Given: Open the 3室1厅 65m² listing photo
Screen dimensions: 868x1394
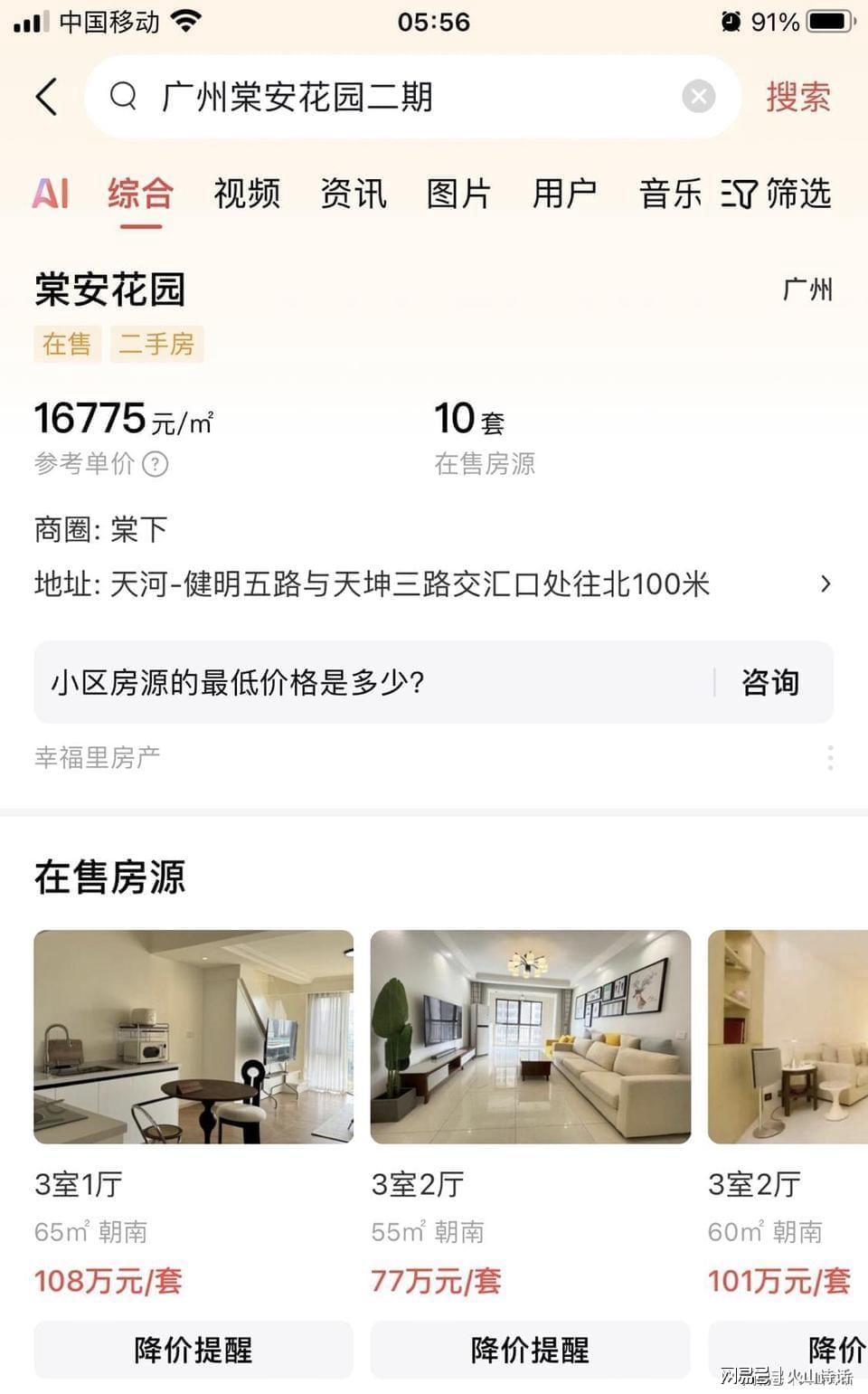Looking at the screenshot, I should click(x=193, y=1037).
